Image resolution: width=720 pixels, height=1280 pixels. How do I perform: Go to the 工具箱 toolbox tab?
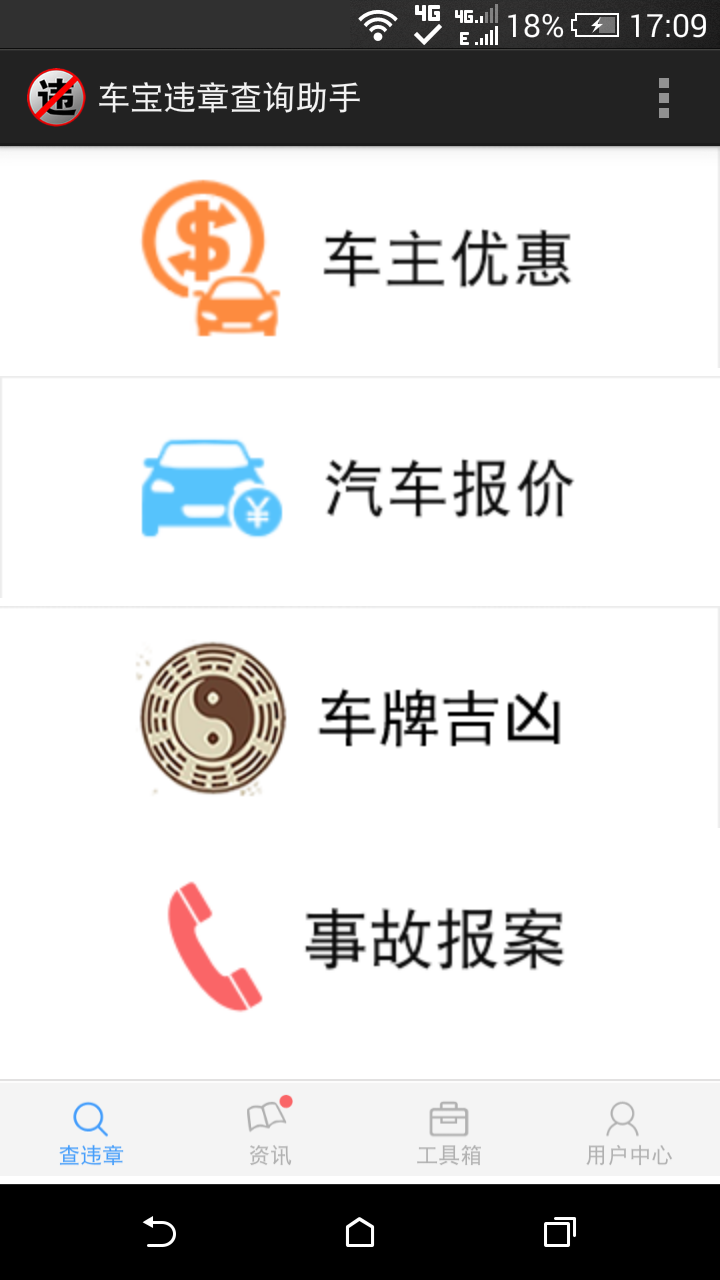[450, 1133]
